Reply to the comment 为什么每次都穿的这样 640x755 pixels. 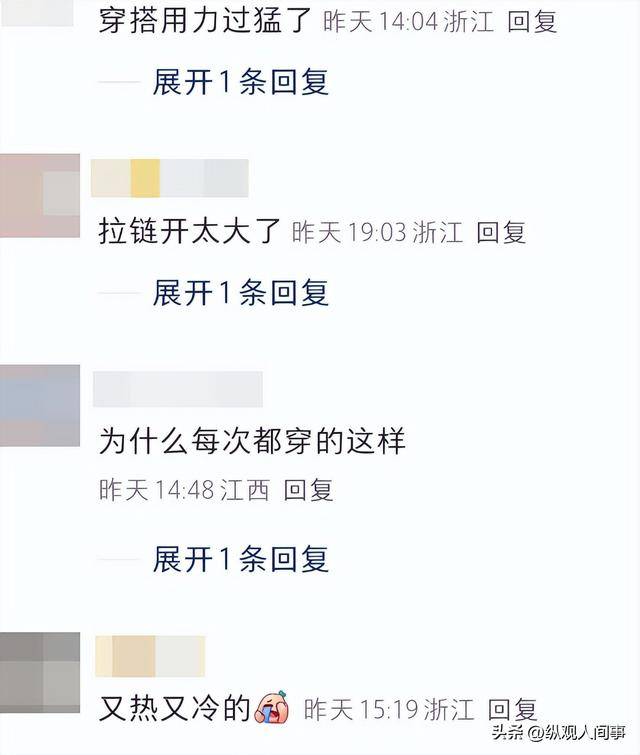click(x=308, y=490)
